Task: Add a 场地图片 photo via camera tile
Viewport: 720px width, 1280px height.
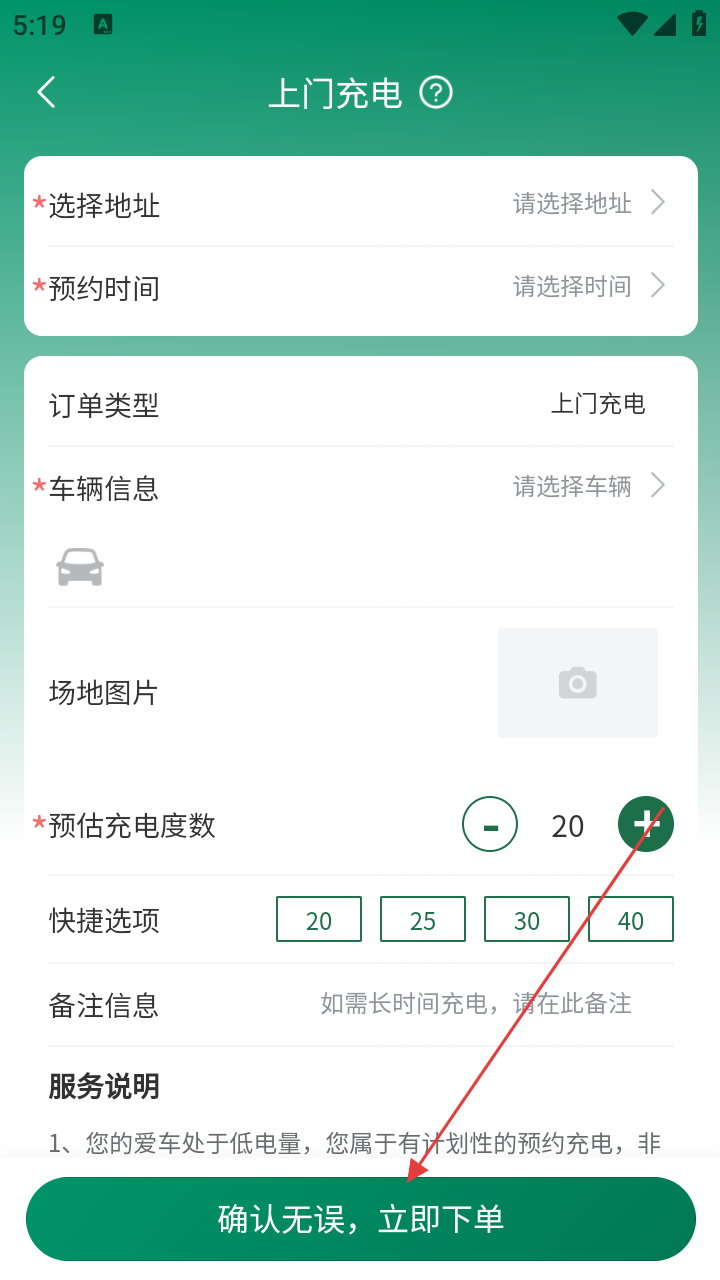Action: pos(578,683)
